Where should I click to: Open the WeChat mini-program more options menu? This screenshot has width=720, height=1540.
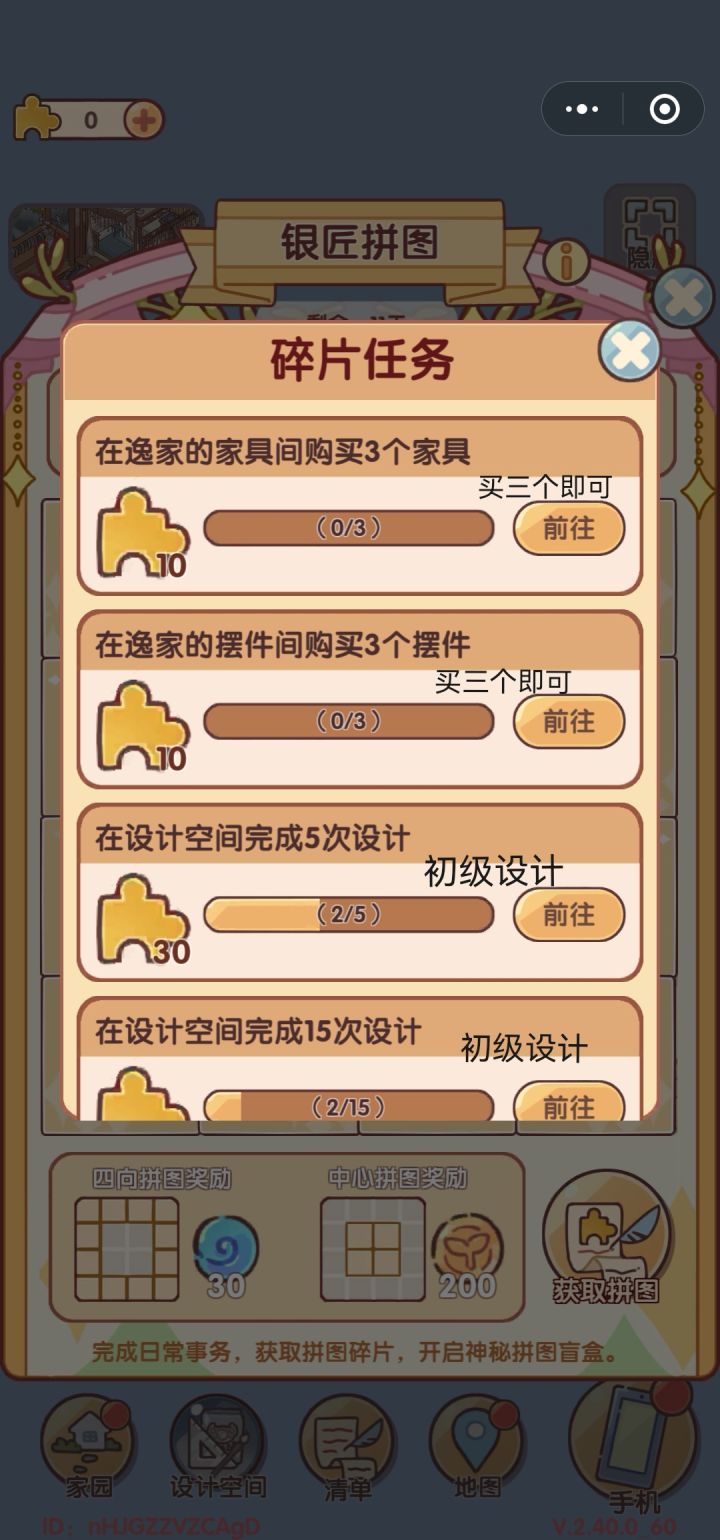(x=583, y=110)
